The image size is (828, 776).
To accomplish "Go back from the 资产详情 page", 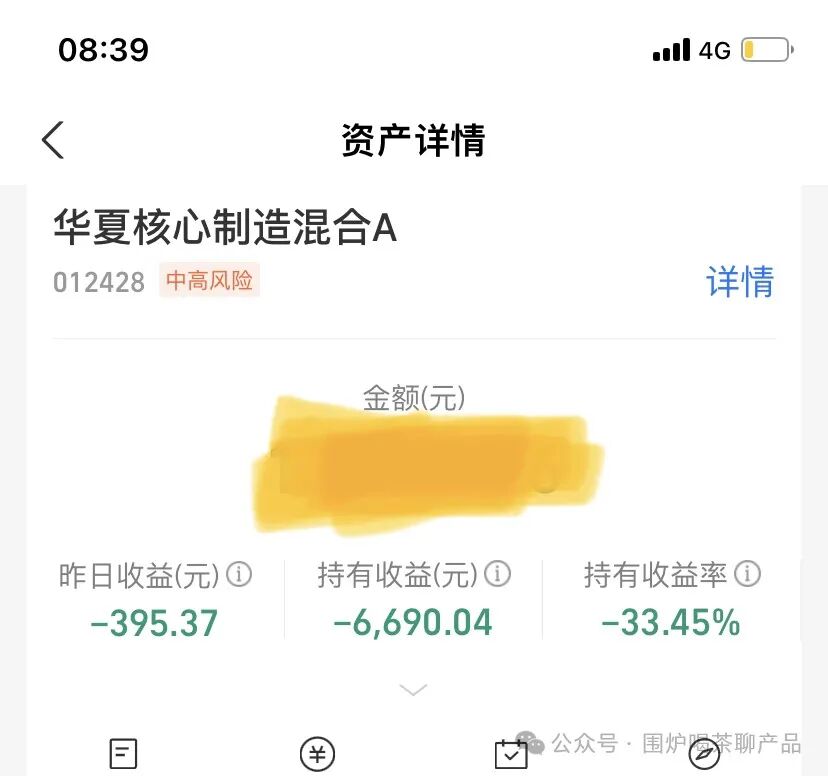I will point(53,140).
